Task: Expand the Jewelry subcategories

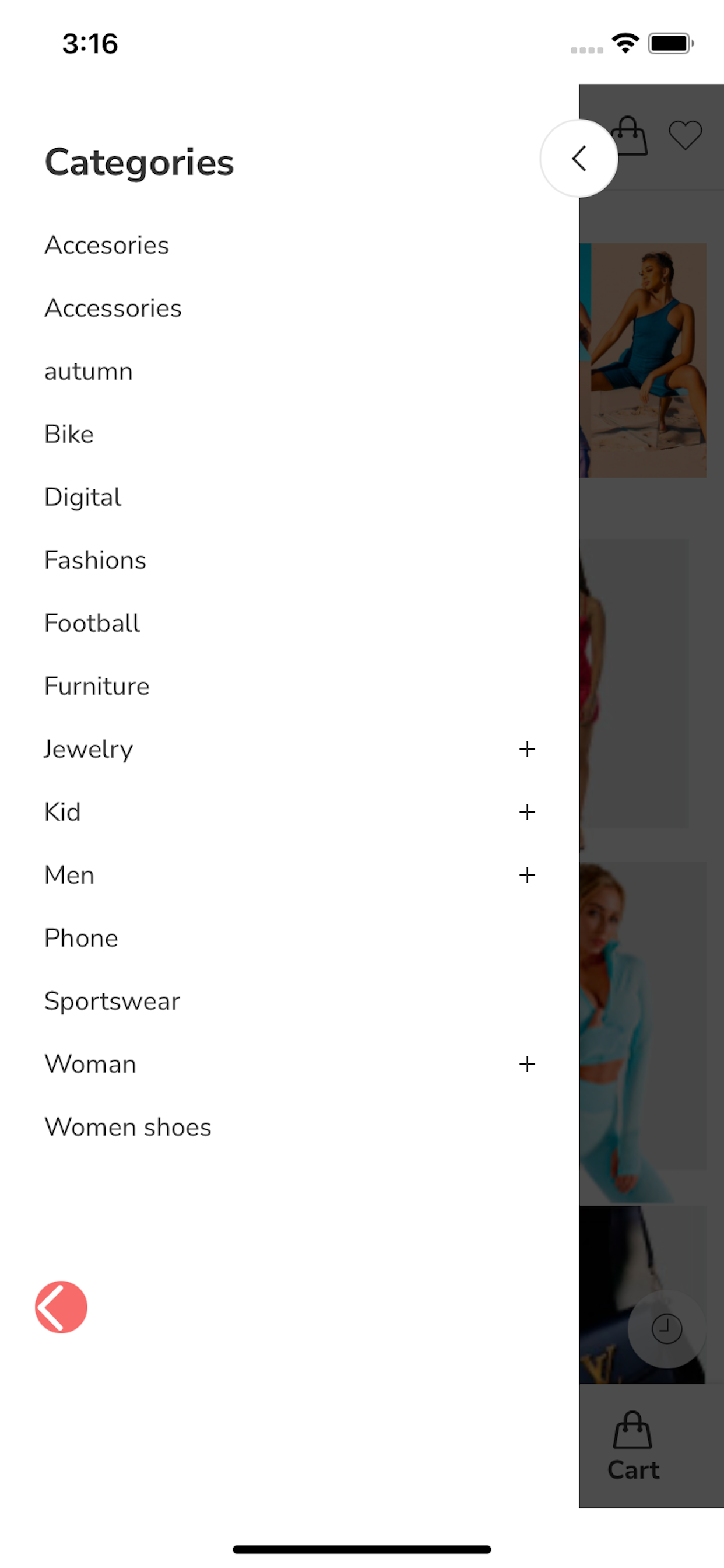Action: click(x=527, y=750)
